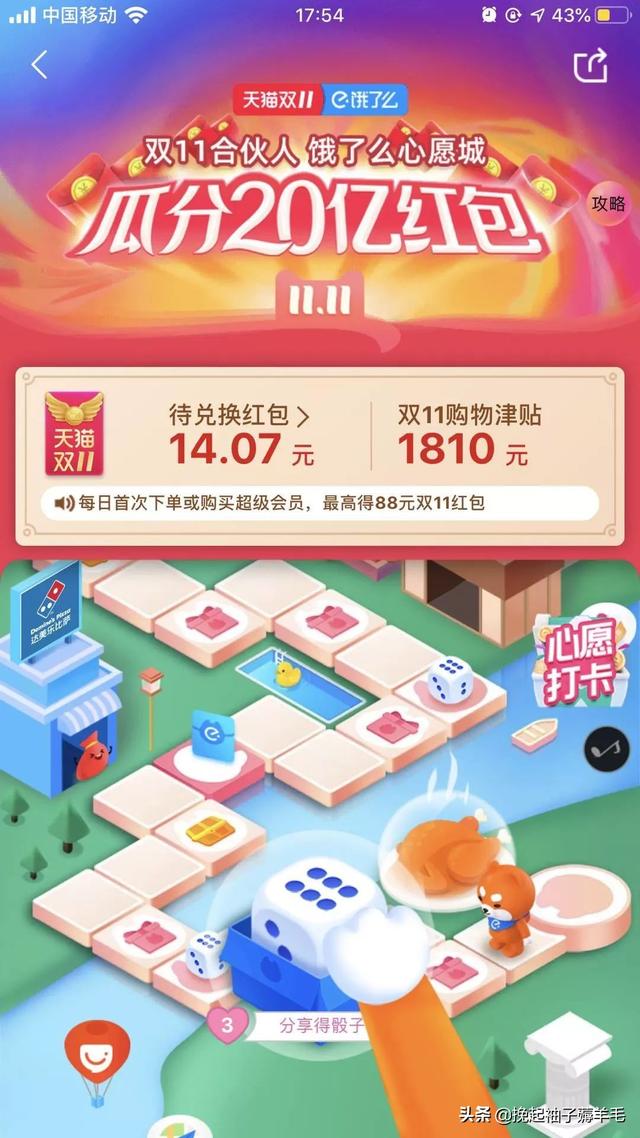Mute the background music icon
Screen dimensions: 640x1138
point(606,749)
